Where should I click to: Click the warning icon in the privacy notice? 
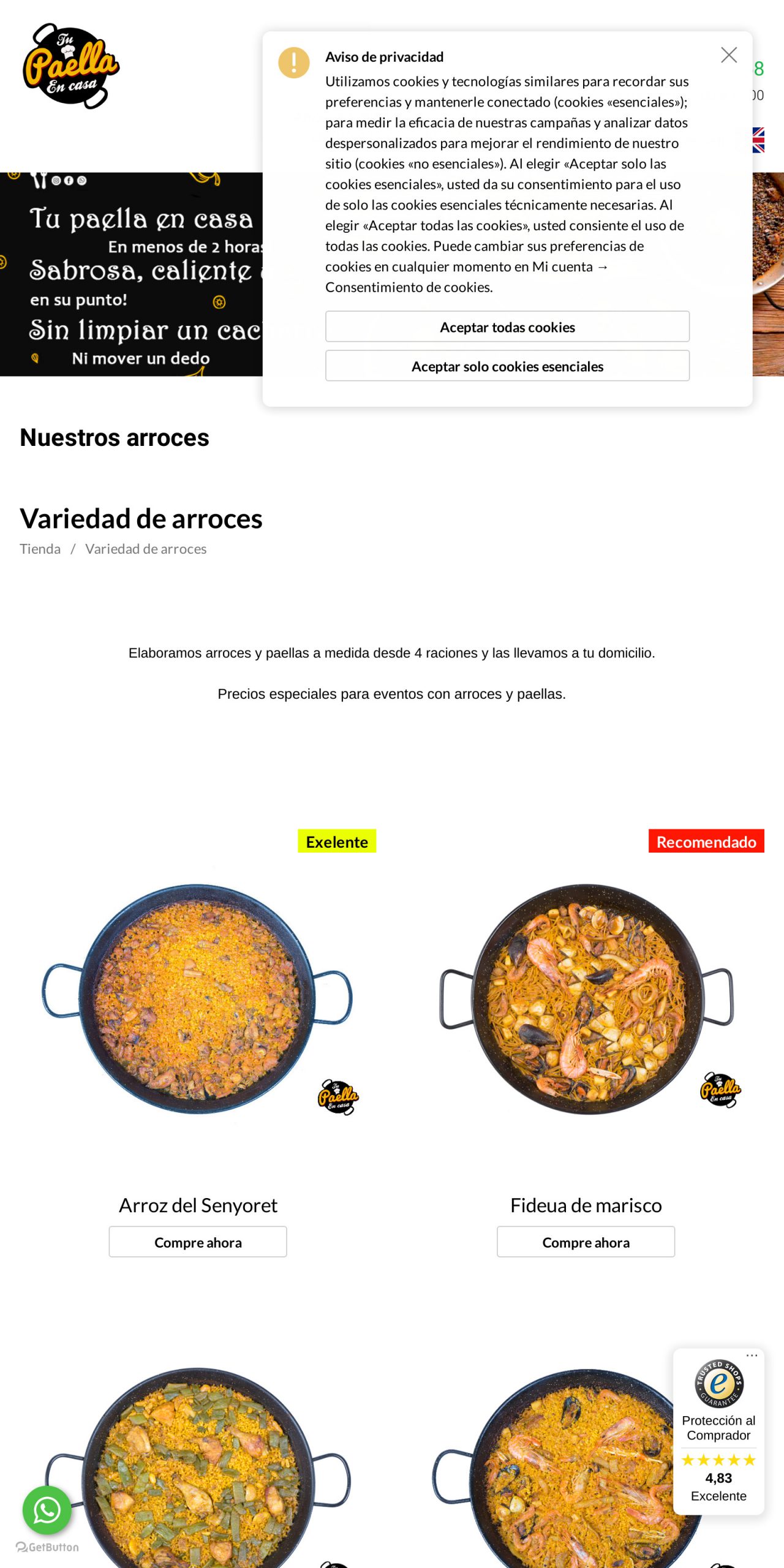[294, 62]
